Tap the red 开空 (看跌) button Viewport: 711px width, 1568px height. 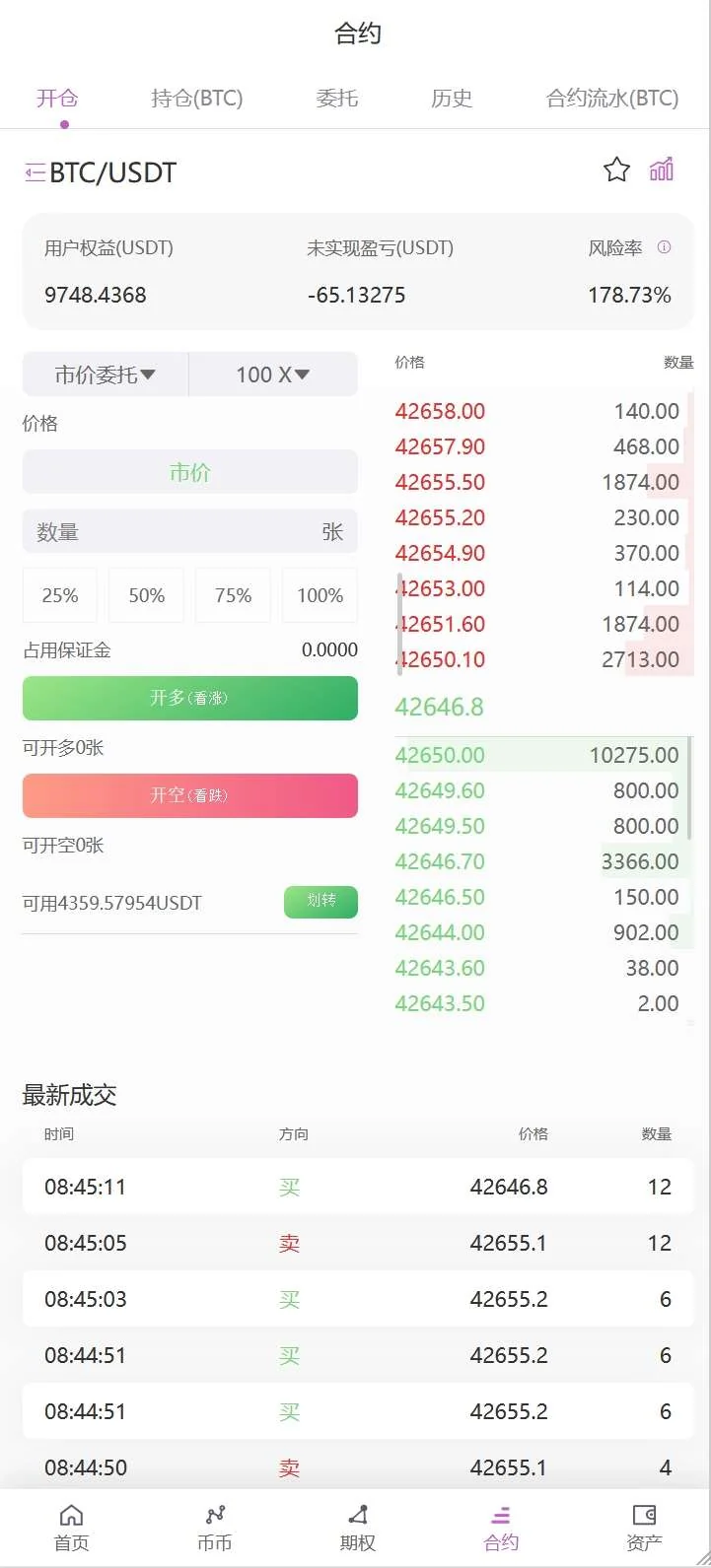(x=189, y=795)
